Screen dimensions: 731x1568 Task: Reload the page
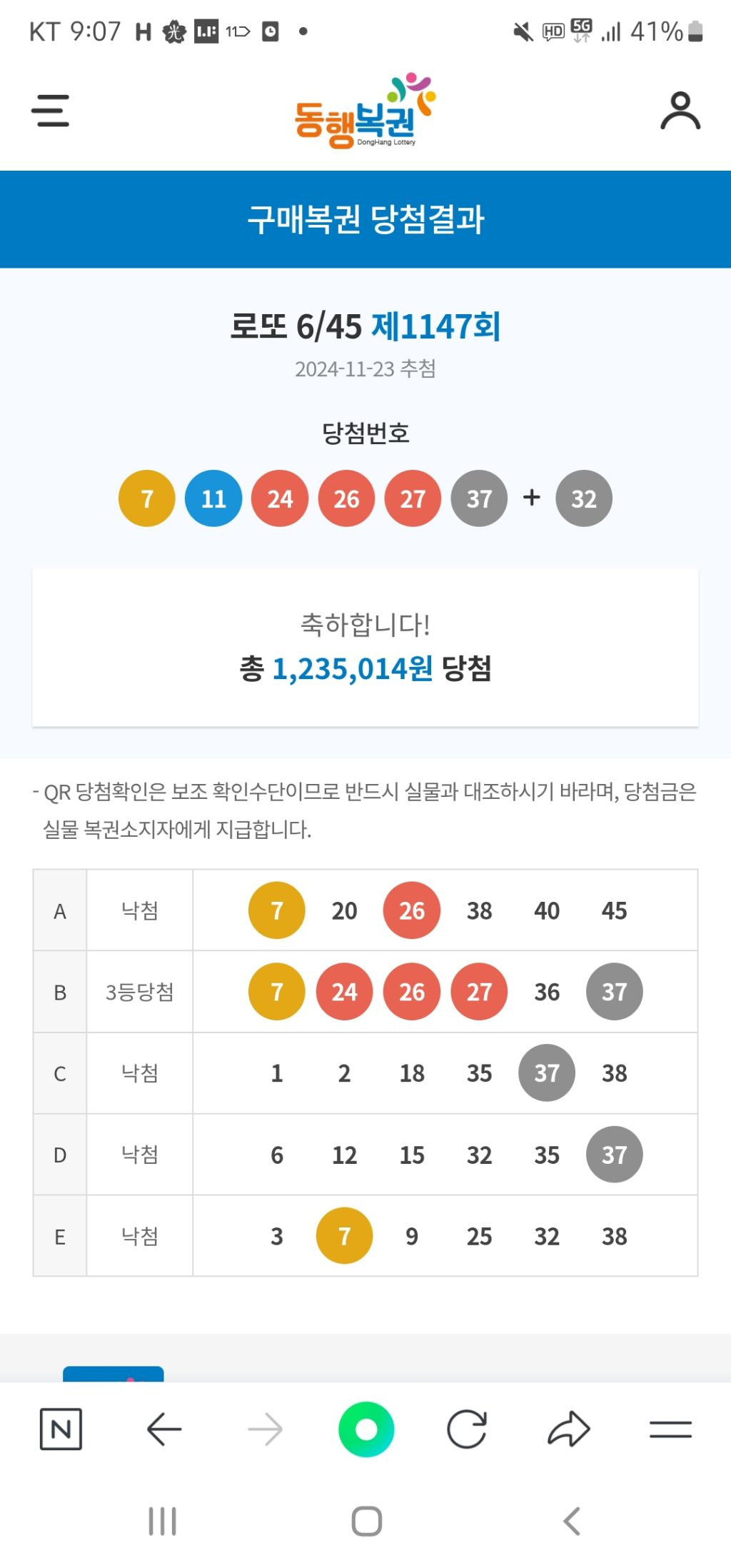click(x=467, y=1429)
